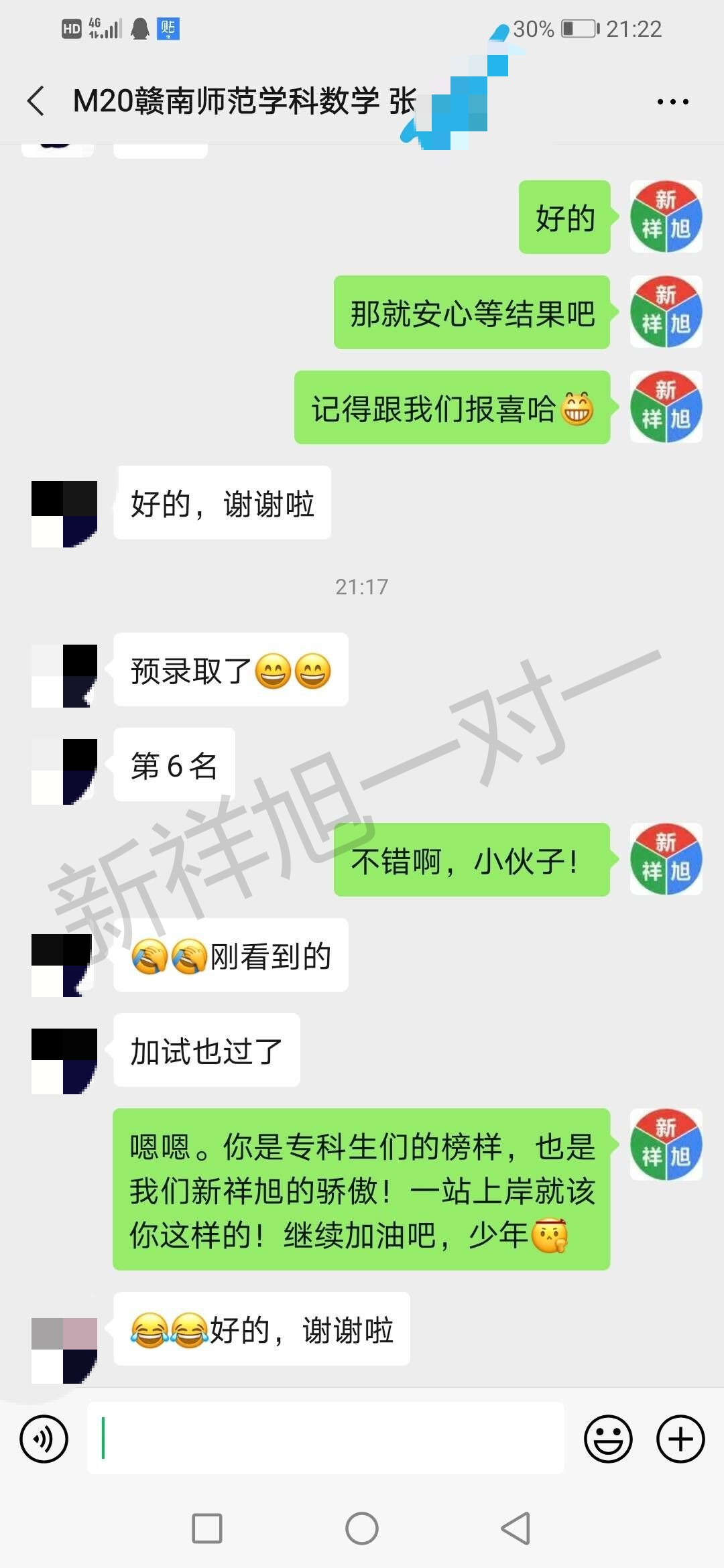This screenshot has height=1568, width=724.
Task: Go back from the chat
Action: [x=36, y=101]
